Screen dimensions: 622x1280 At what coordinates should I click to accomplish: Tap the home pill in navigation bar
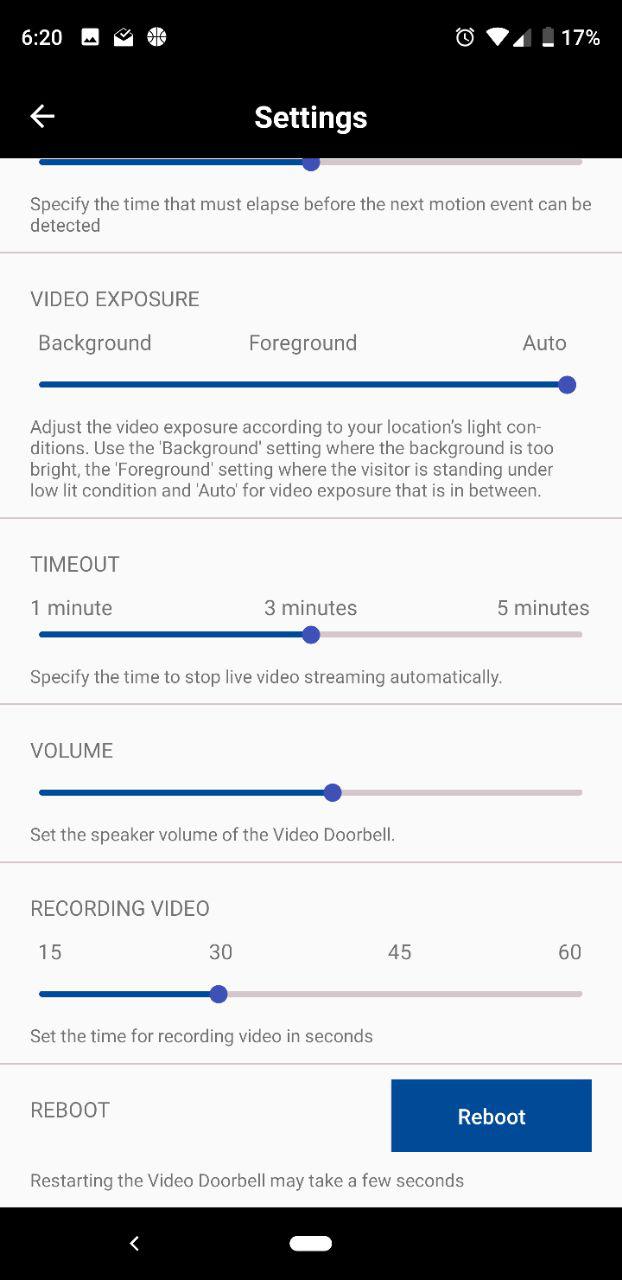[x=311, y=1243]
